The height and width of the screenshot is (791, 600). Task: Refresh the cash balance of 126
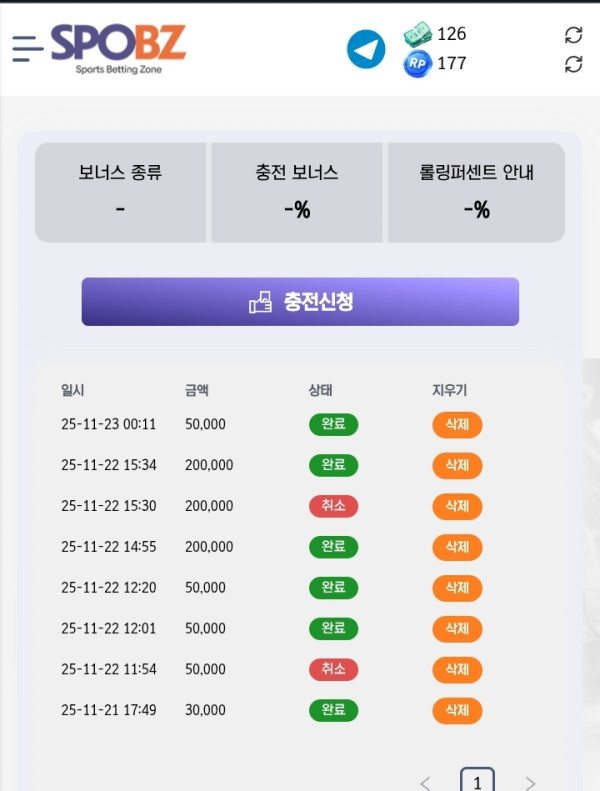point(573,35)
